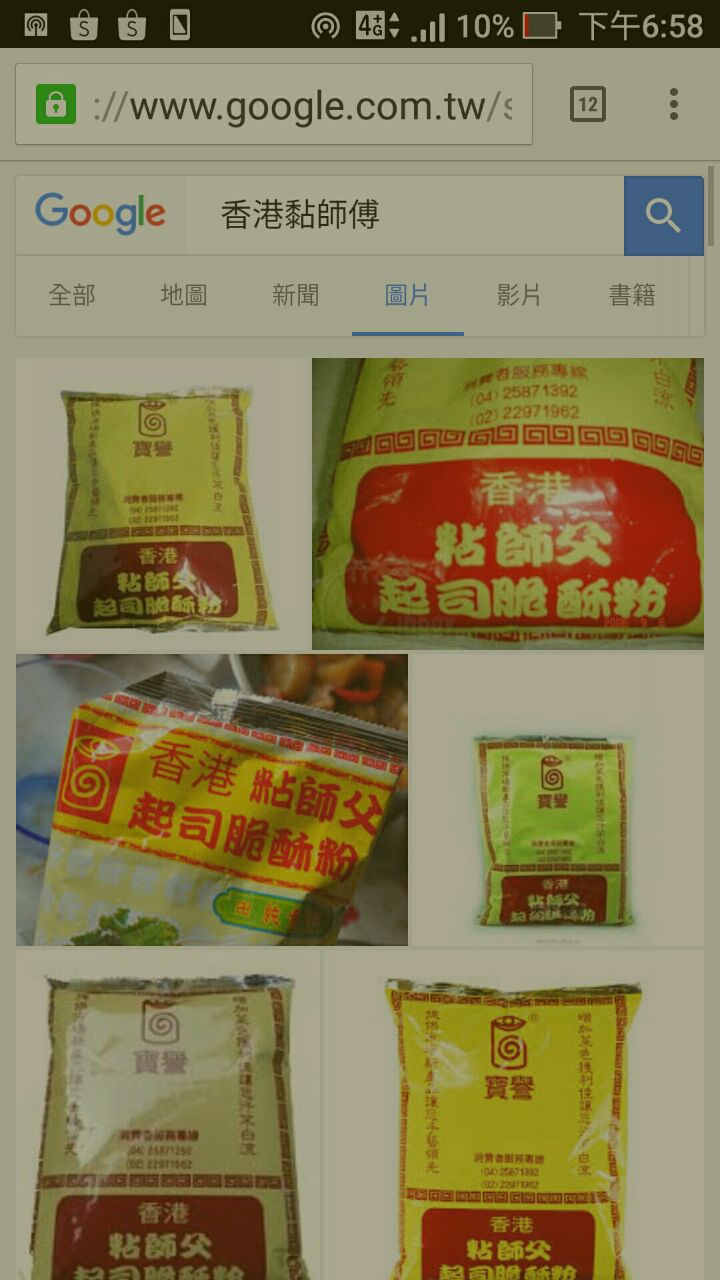Open the tab switcher showing 12 tabs
720x1280 pixels.
(x=587, y=104)
